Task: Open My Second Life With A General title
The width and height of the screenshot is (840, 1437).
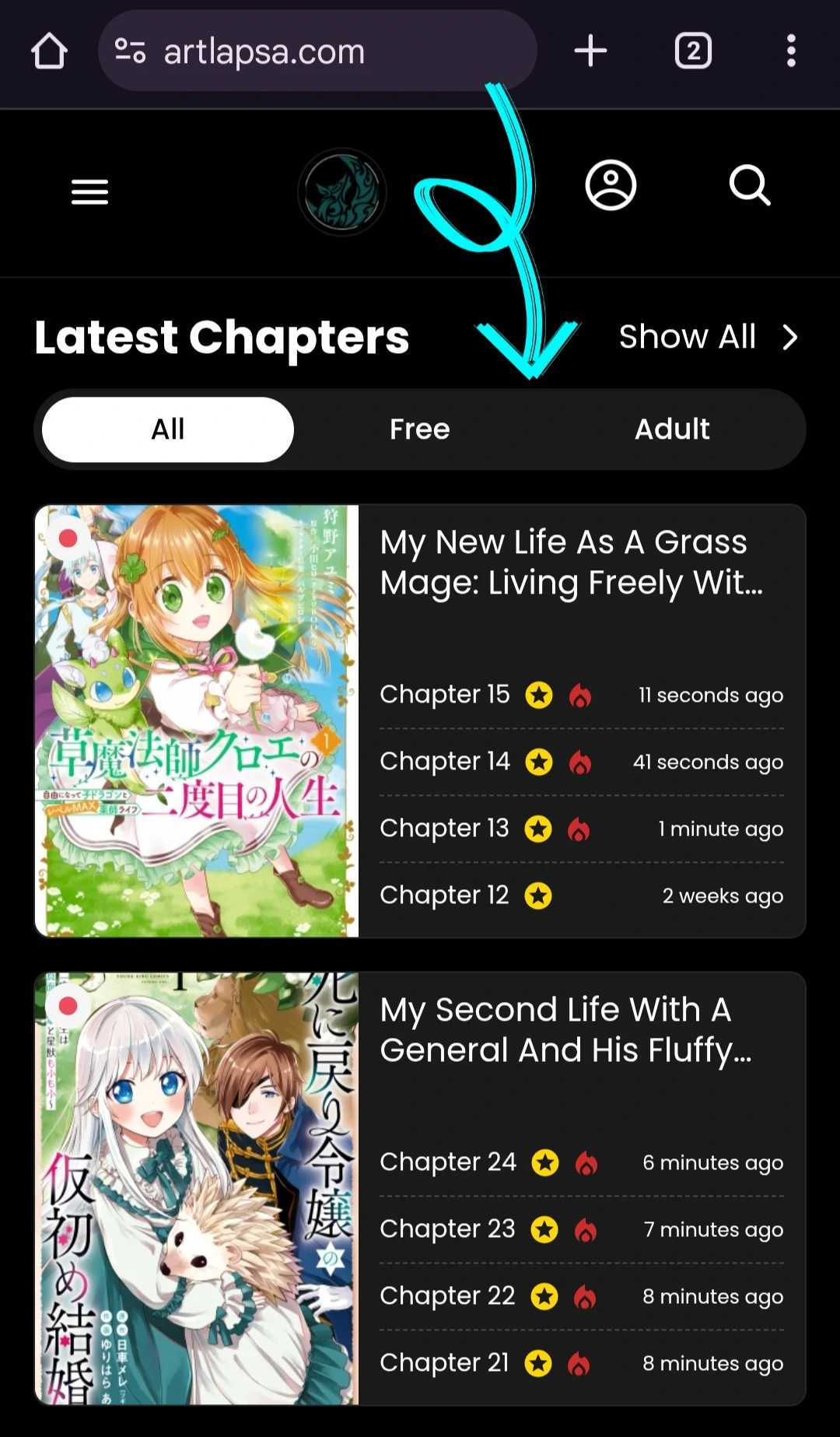Action: point(565,1029)
